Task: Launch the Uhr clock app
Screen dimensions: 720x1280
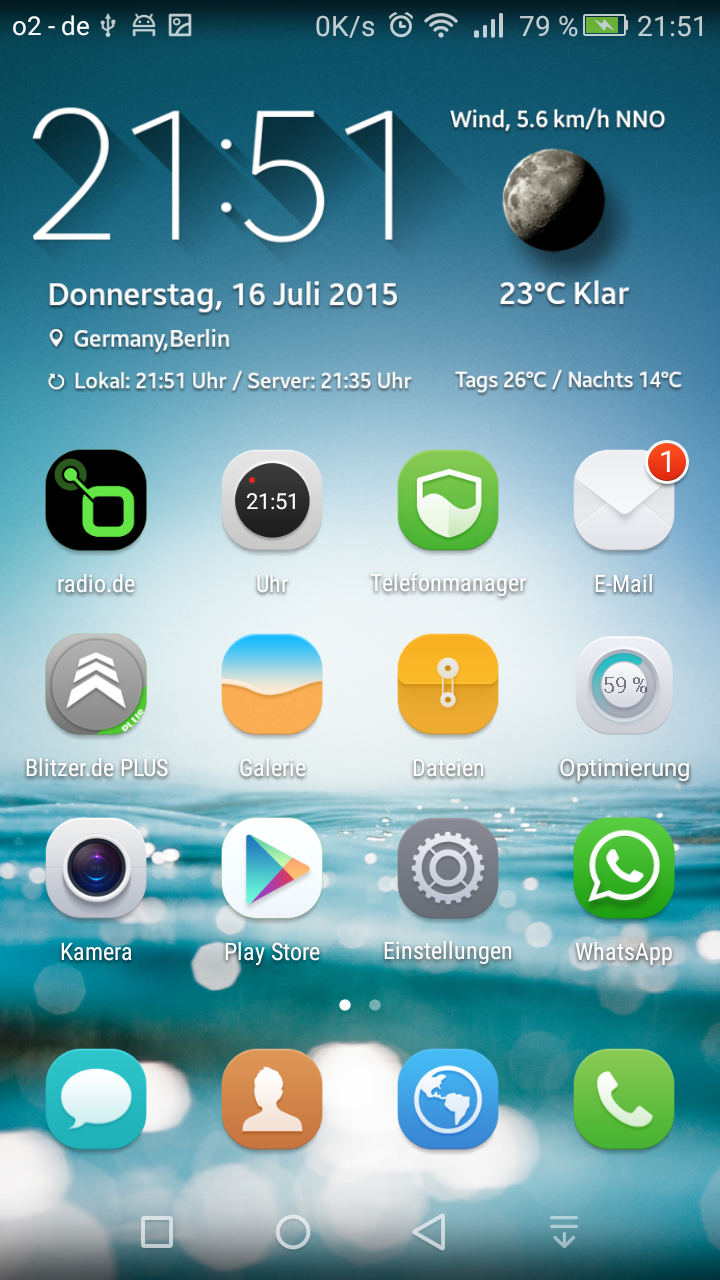Action: (x=272, y=500)
